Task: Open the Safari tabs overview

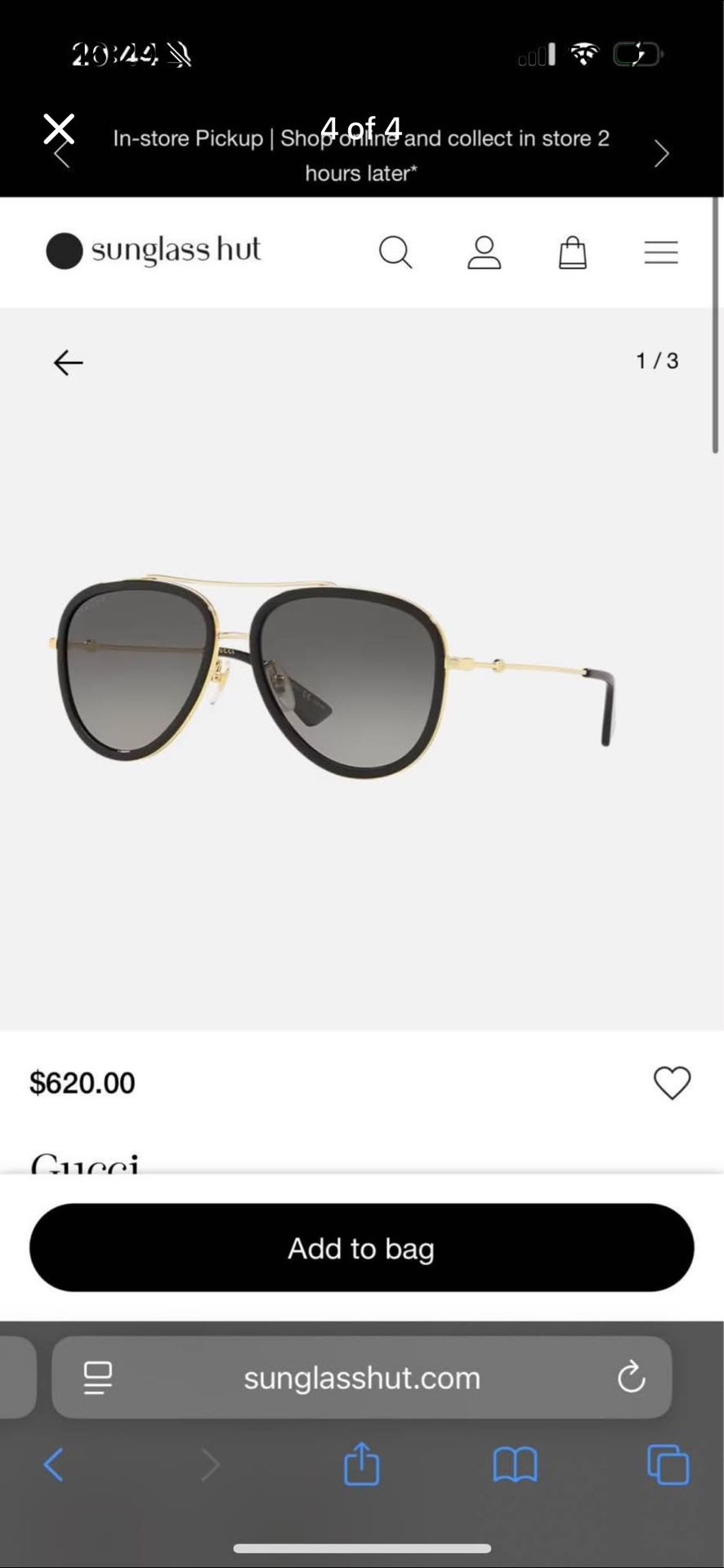Action: (x=668, y=1464)
